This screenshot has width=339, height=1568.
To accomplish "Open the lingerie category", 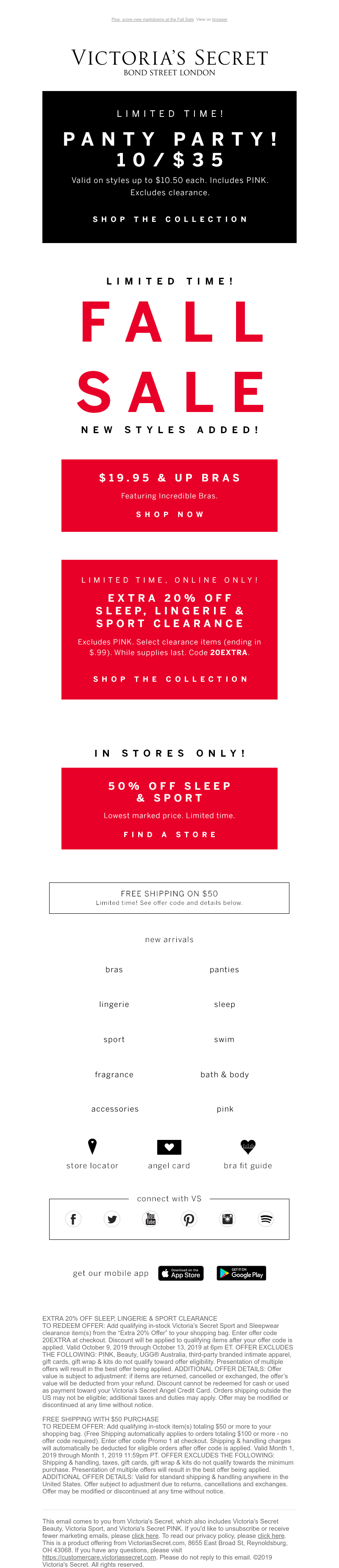I will point(114,1004).
